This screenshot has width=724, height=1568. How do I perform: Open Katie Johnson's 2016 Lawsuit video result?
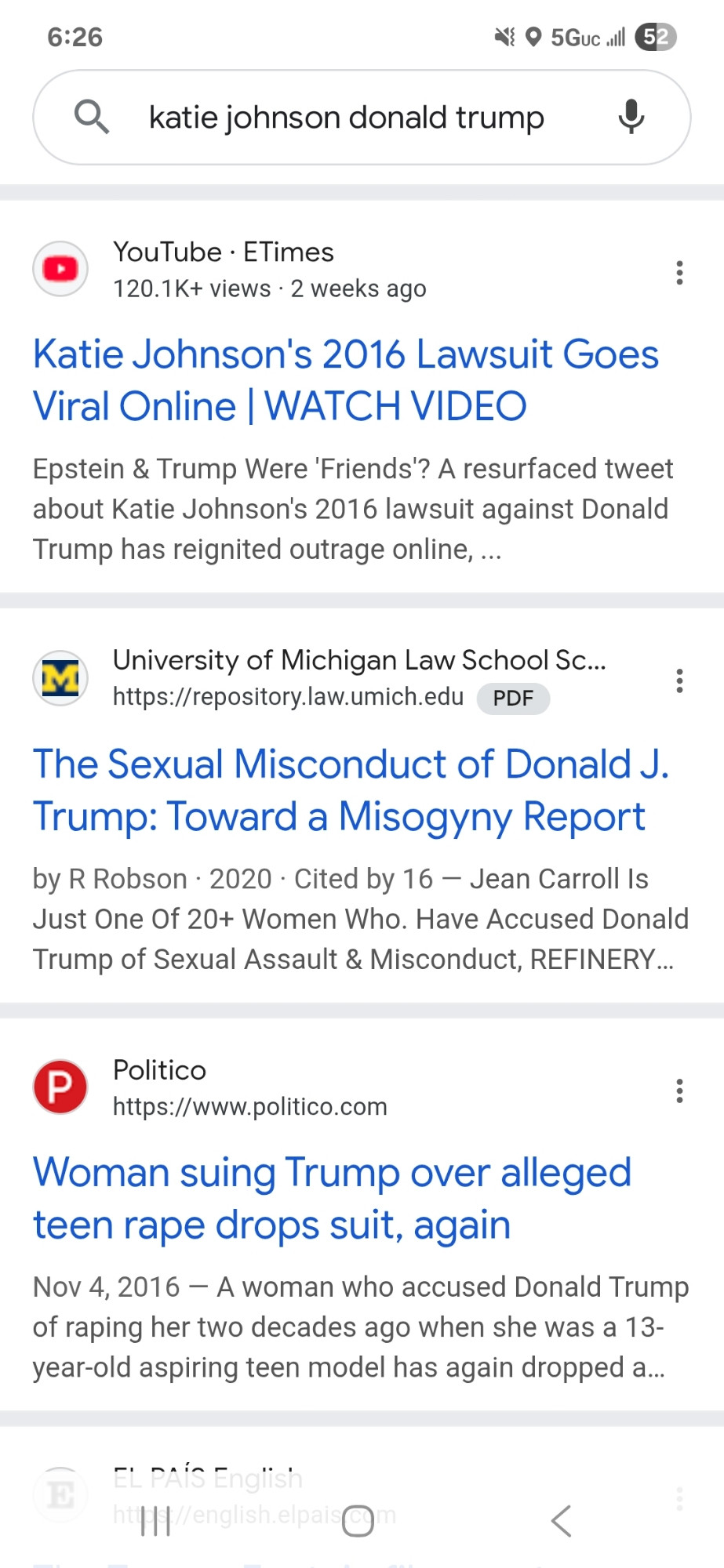tap(346, 380)
